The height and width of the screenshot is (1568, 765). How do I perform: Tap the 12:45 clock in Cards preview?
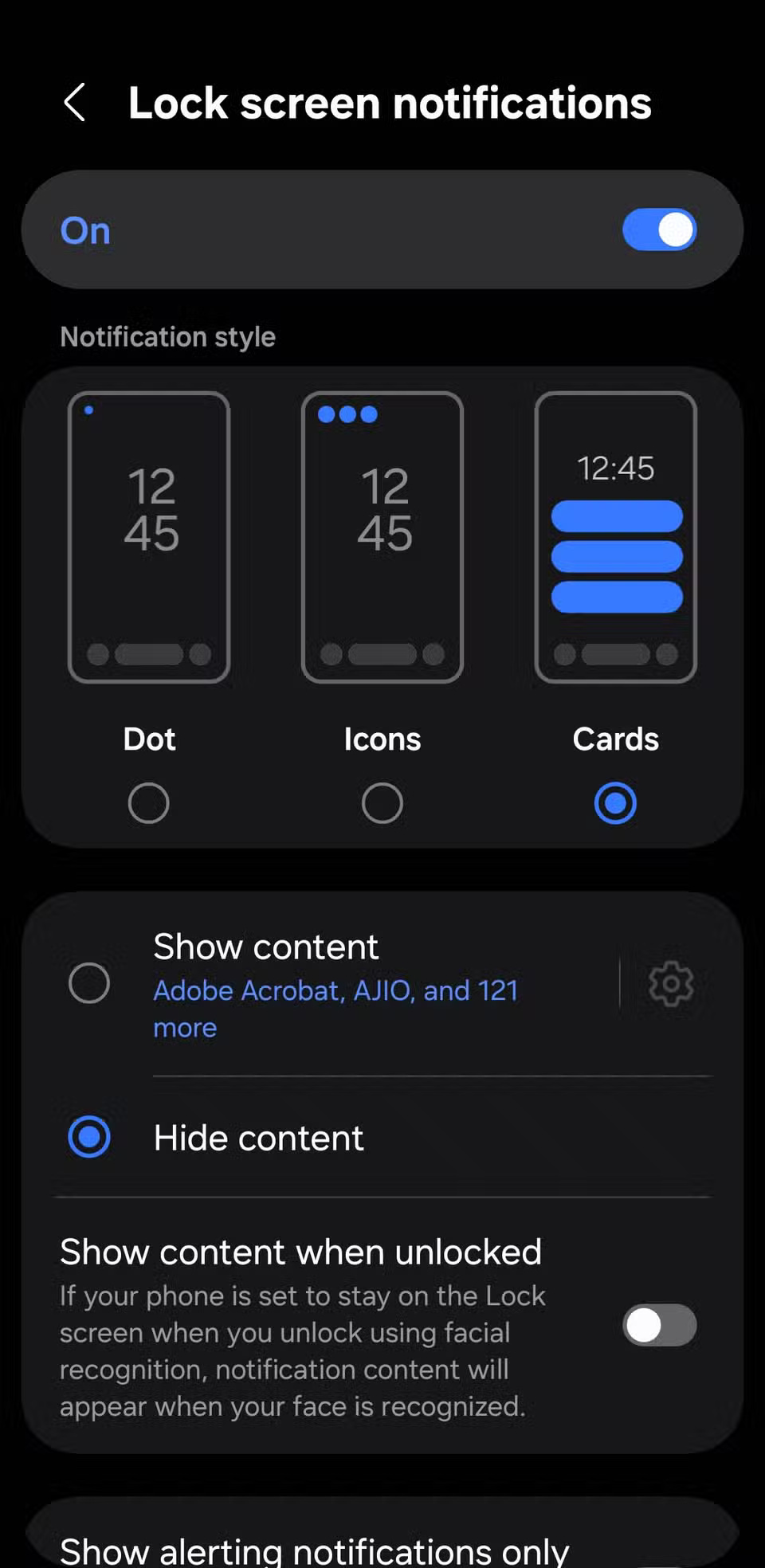(x=615, y=468)
